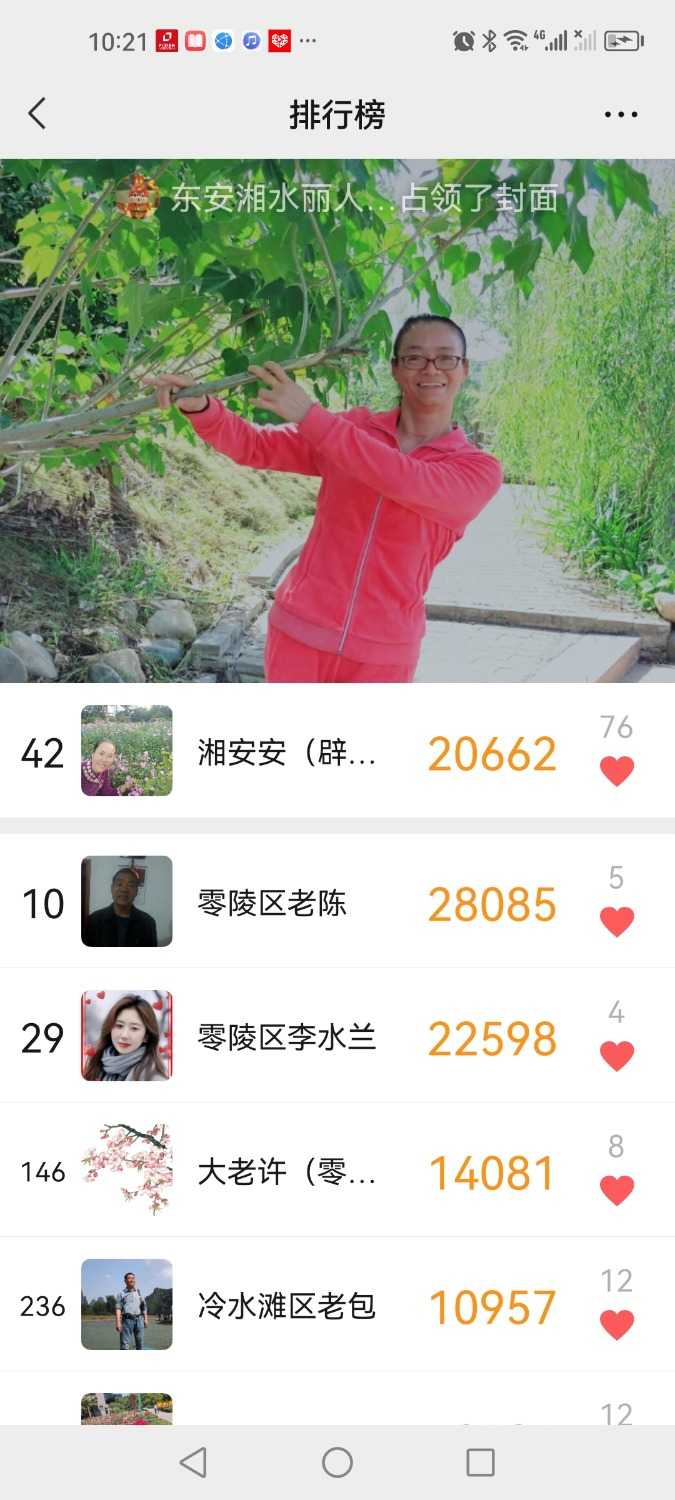The width and height of the screenshot is (675, 1500).
Task: View 零陵区李水兰's ranking row
Action: [x=286, y=1038]
